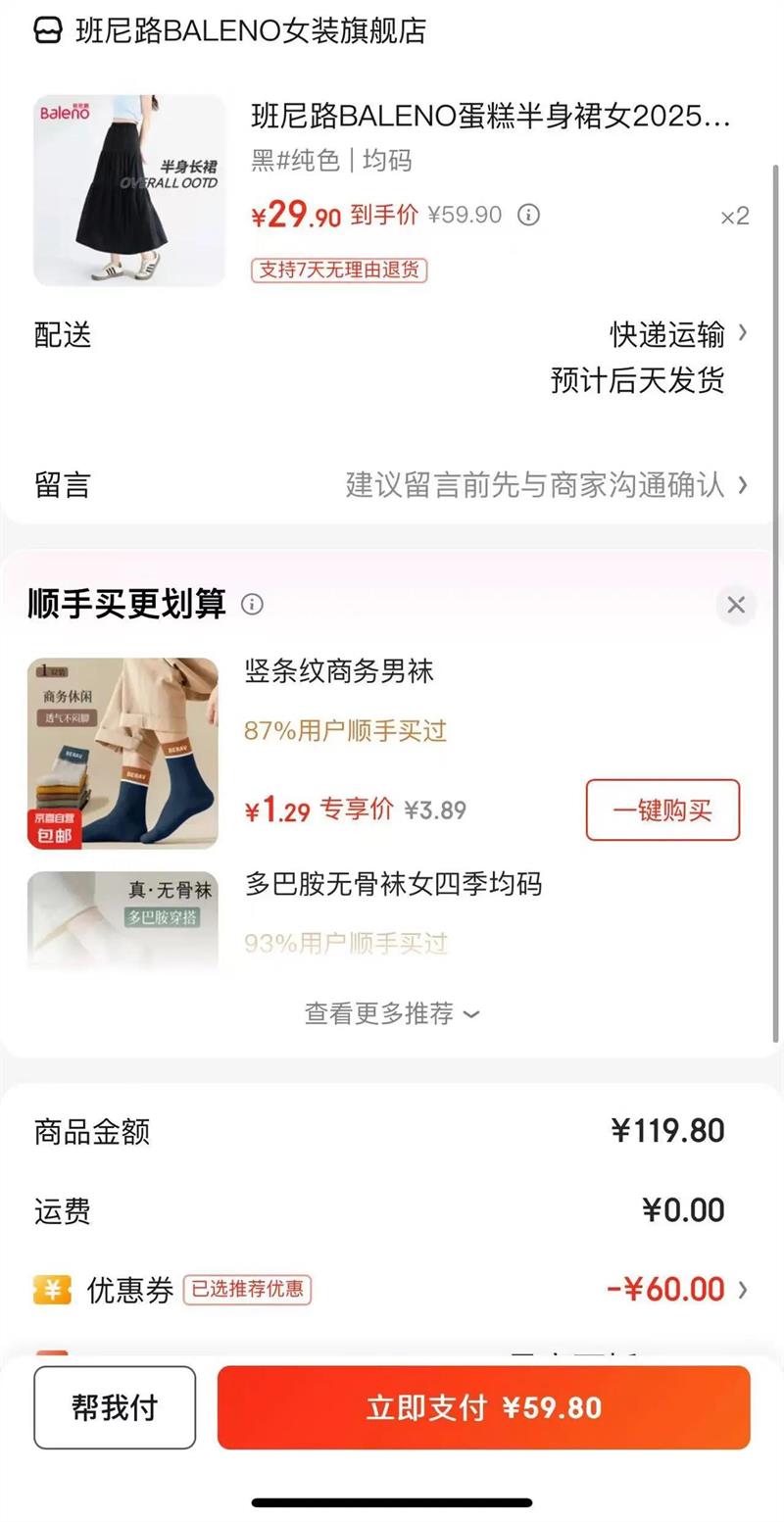This screenshot has width=784, height=1522.
Task: Tap 一键购买 for 竖条纹商务男袜
Action: (x=662, y=810)
